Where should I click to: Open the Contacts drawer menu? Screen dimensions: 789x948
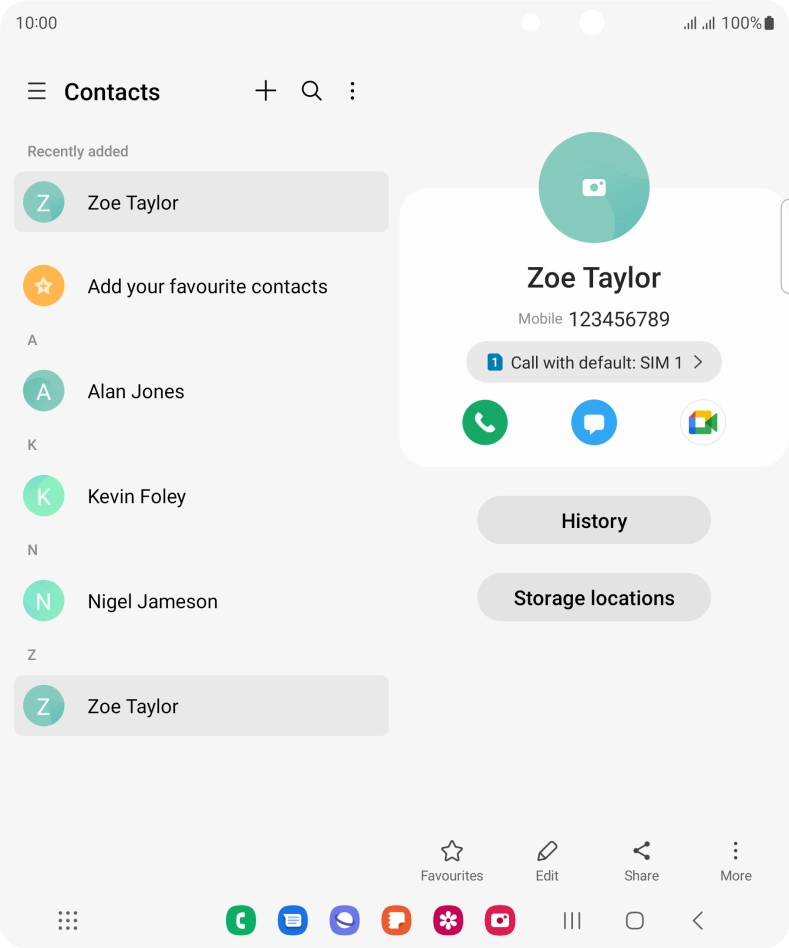point(37,92)
